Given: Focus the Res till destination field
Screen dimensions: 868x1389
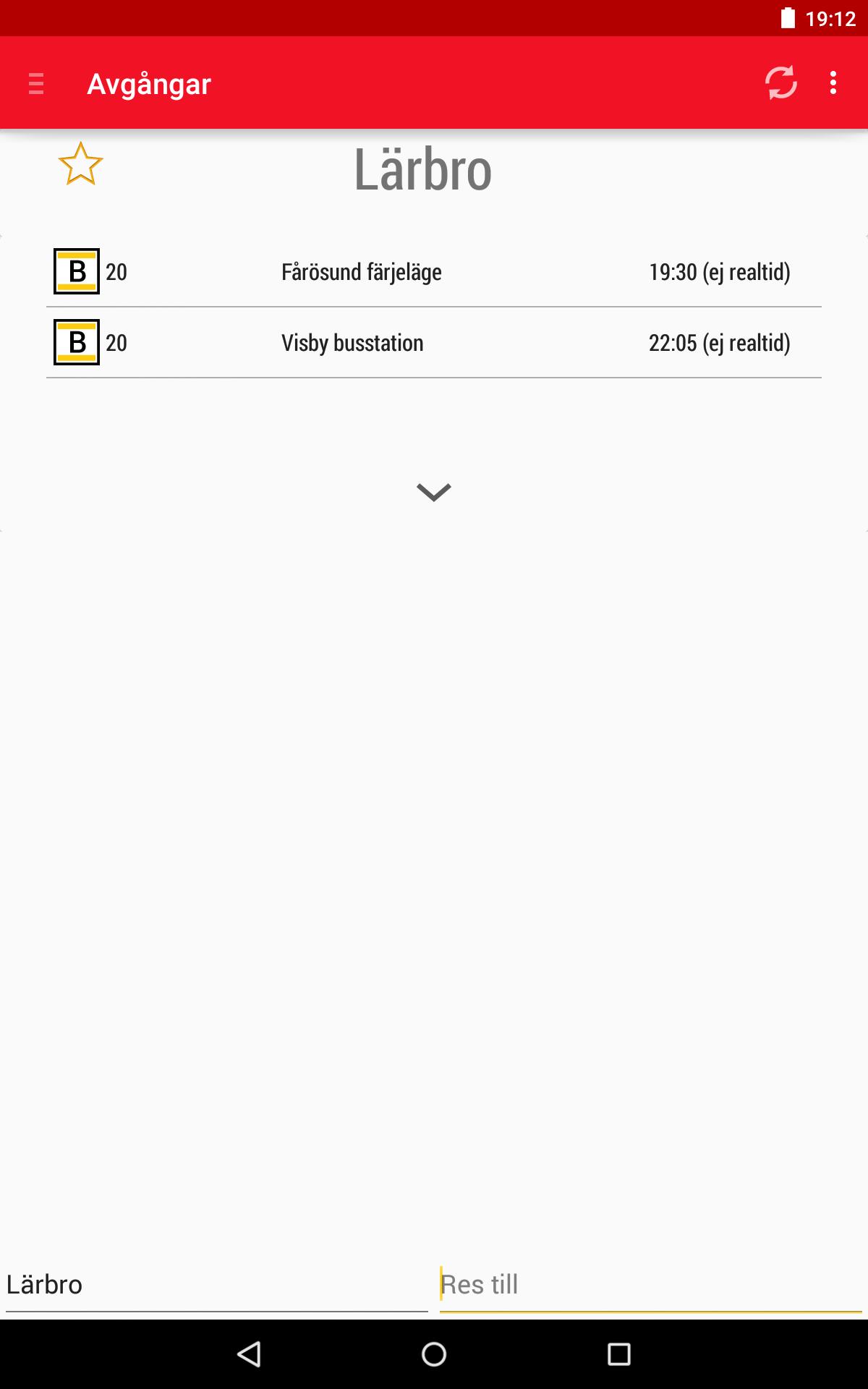Looking at the screenshot, I should (651, 1285).
